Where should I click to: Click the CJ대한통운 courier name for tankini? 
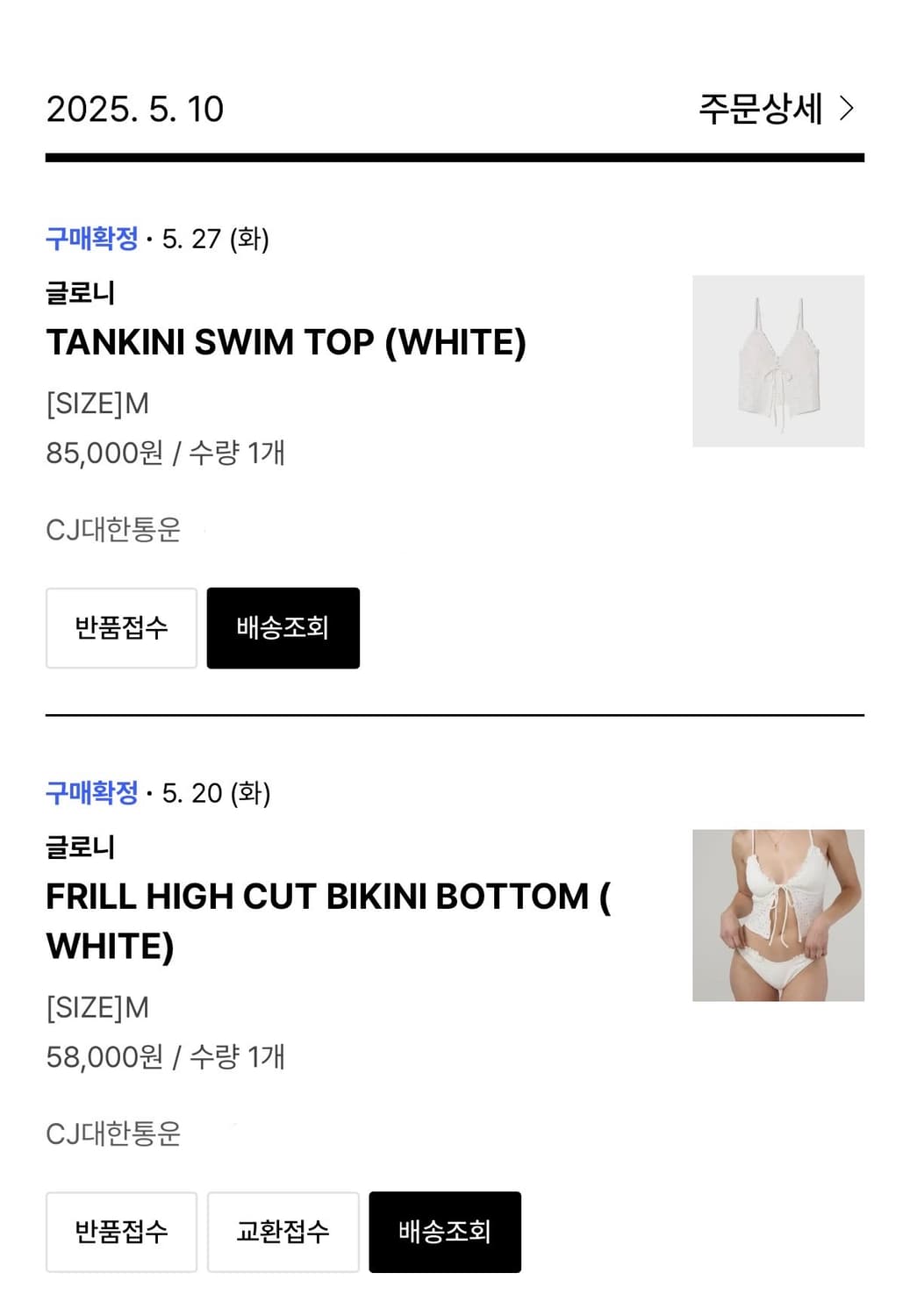tap(114, 531)
